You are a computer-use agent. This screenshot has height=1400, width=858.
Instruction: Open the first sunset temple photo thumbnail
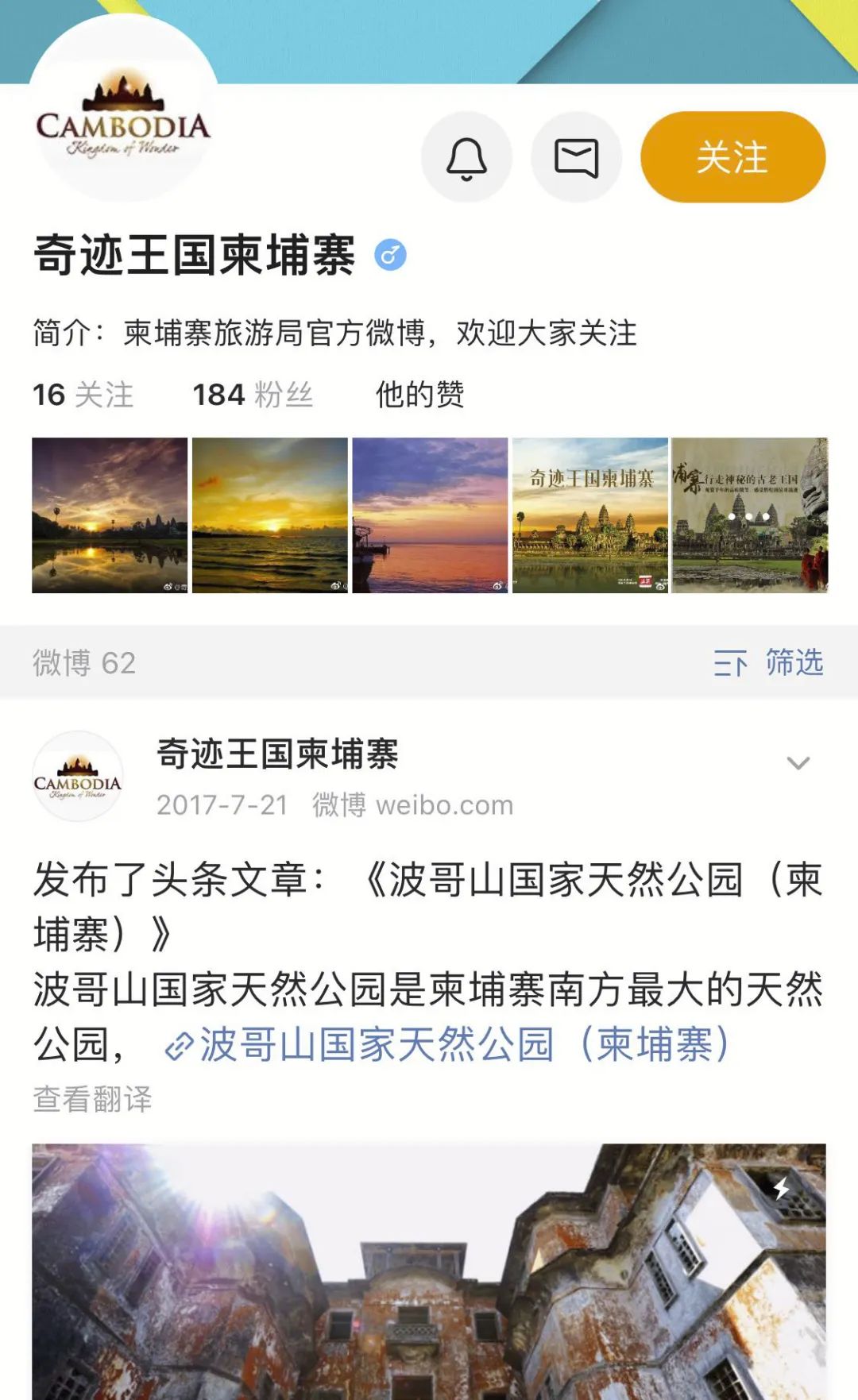click(110, 515)
